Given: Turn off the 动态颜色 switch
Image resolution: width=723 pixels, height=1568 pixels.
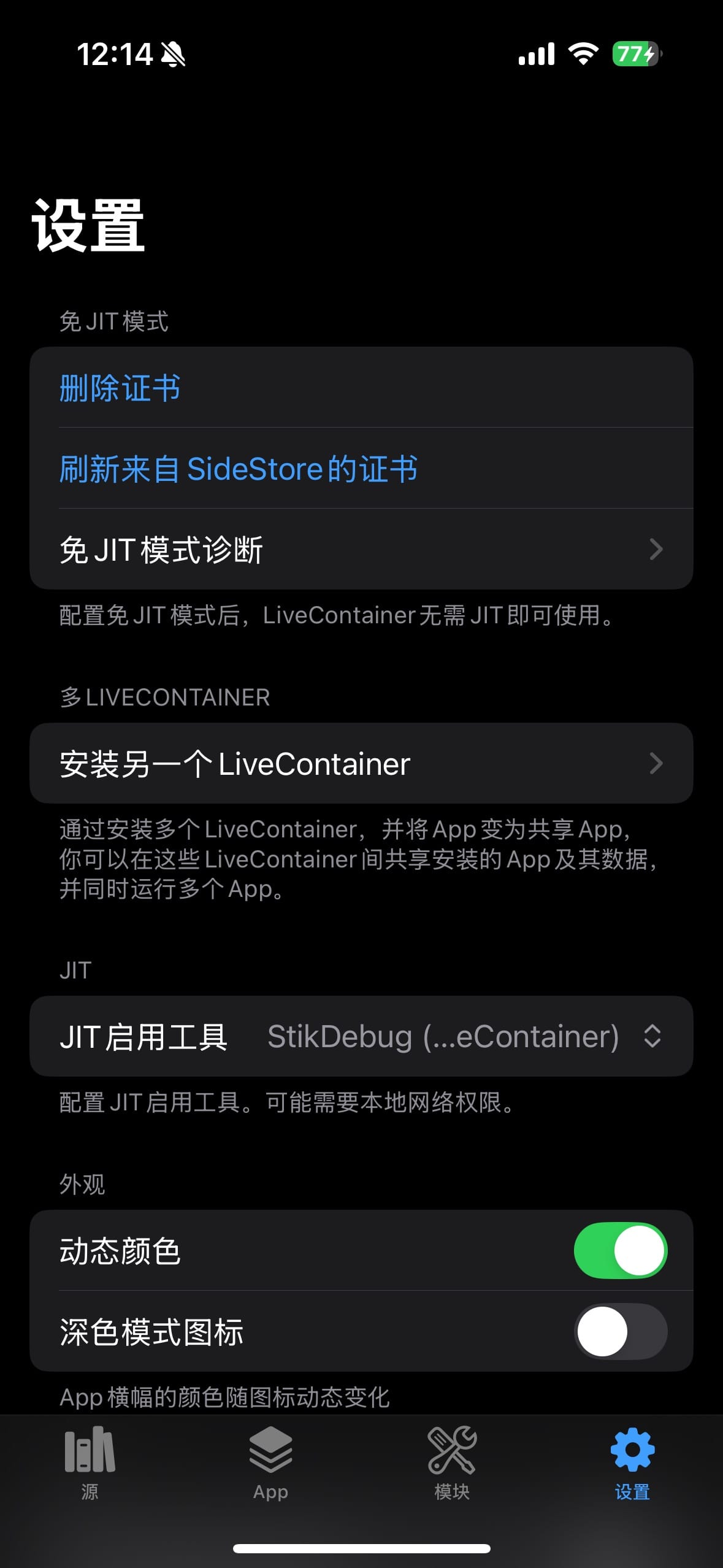Looking at the screenshot, I should click(620, 1250).
